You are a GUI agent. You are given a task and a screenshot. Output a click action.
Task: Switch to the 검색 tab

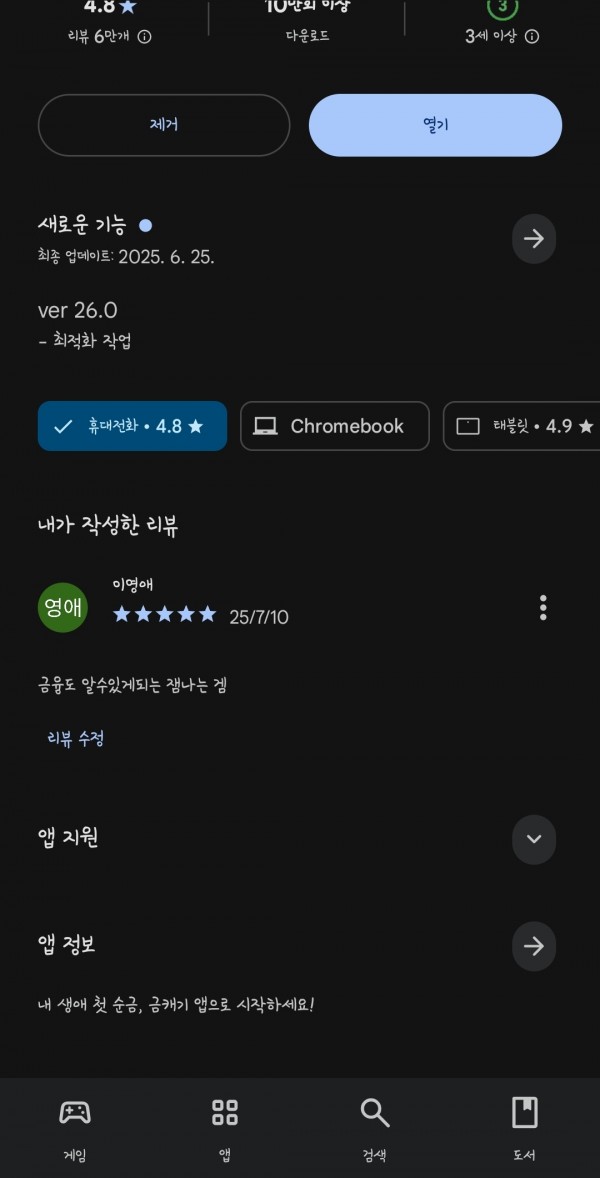[375, 1128]
